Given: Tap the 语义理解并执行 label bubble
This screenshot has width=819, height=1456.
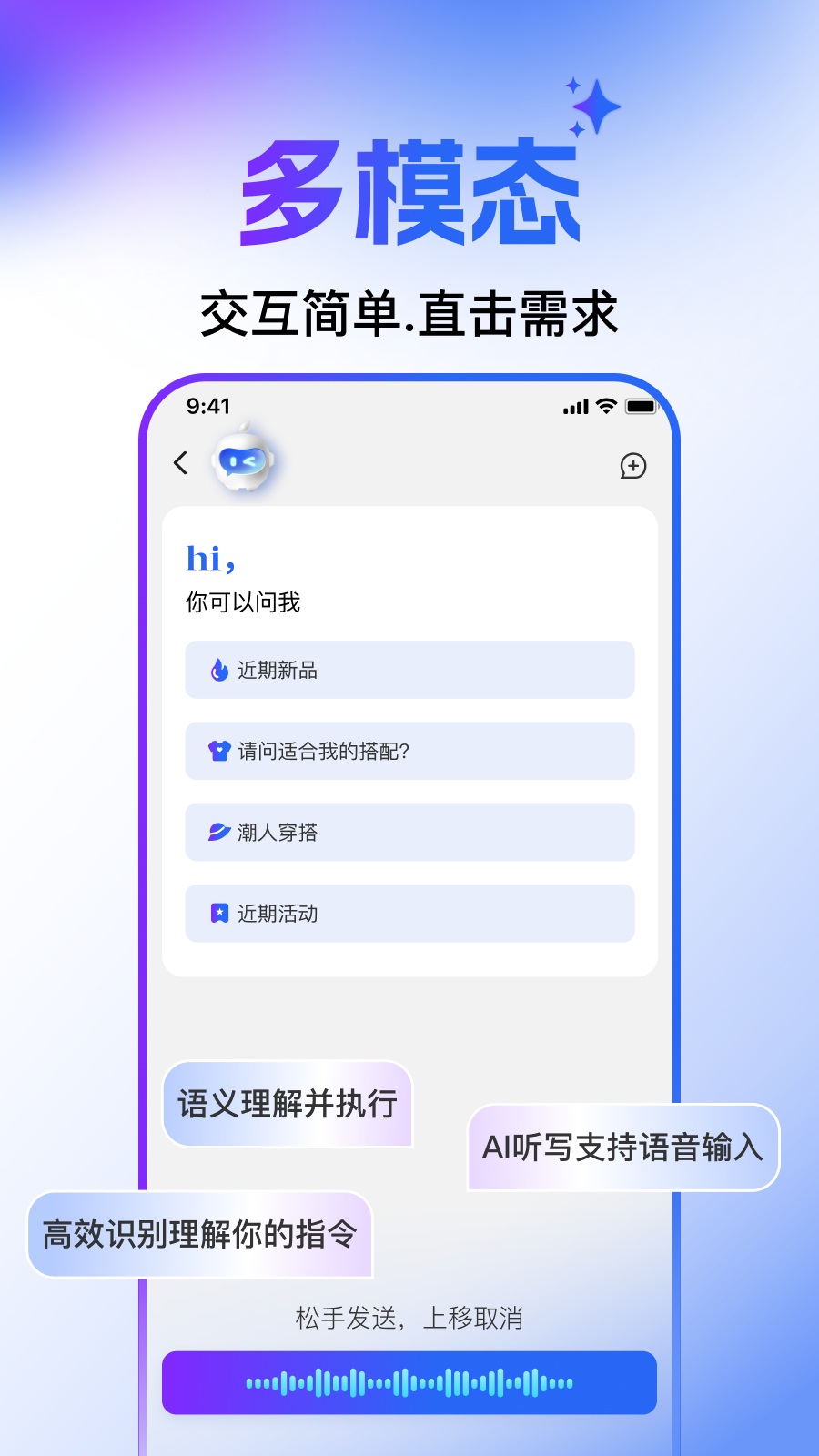Looking at the screenshot, I should point(288,1105).
